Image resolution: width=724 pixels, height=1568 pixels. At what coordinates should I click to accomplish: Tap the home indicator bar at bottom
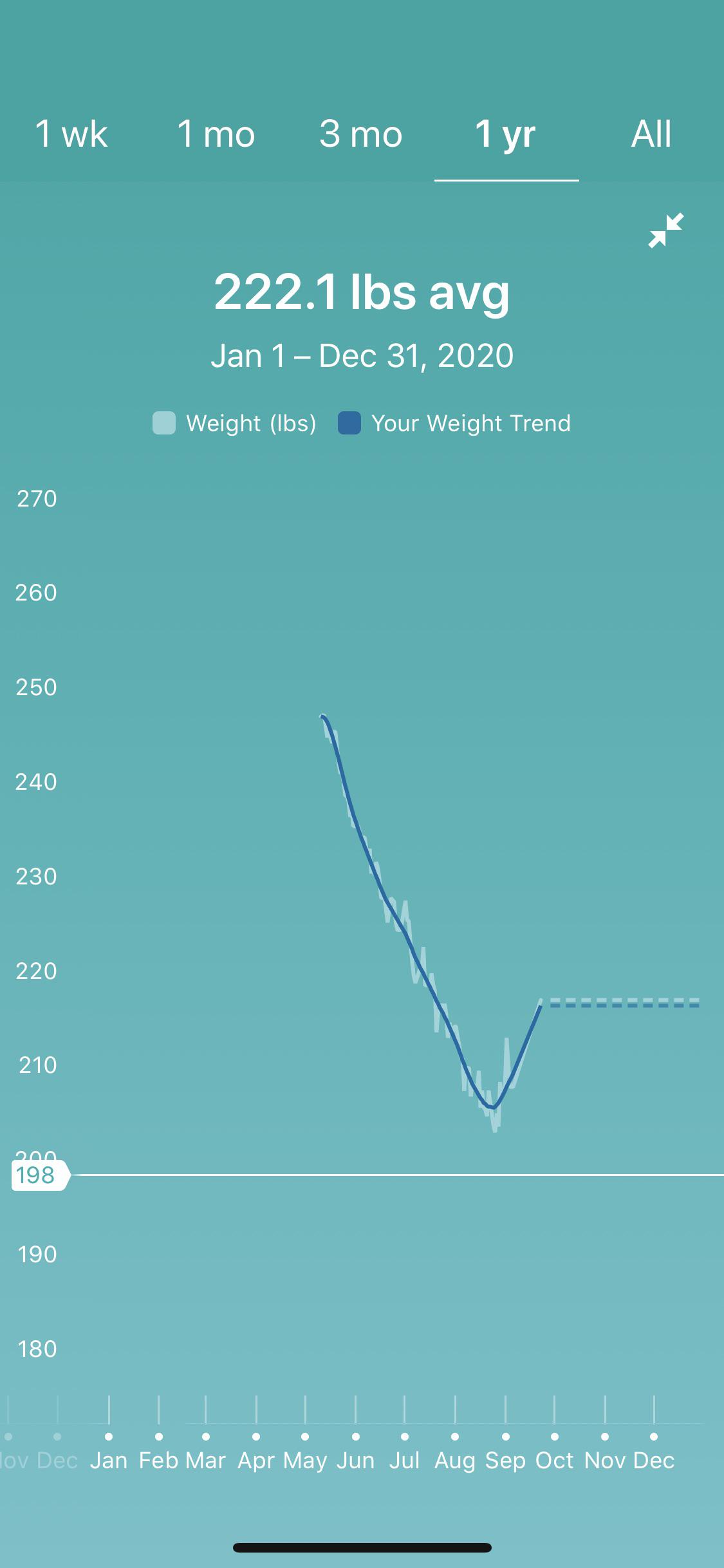(362, 1547)
